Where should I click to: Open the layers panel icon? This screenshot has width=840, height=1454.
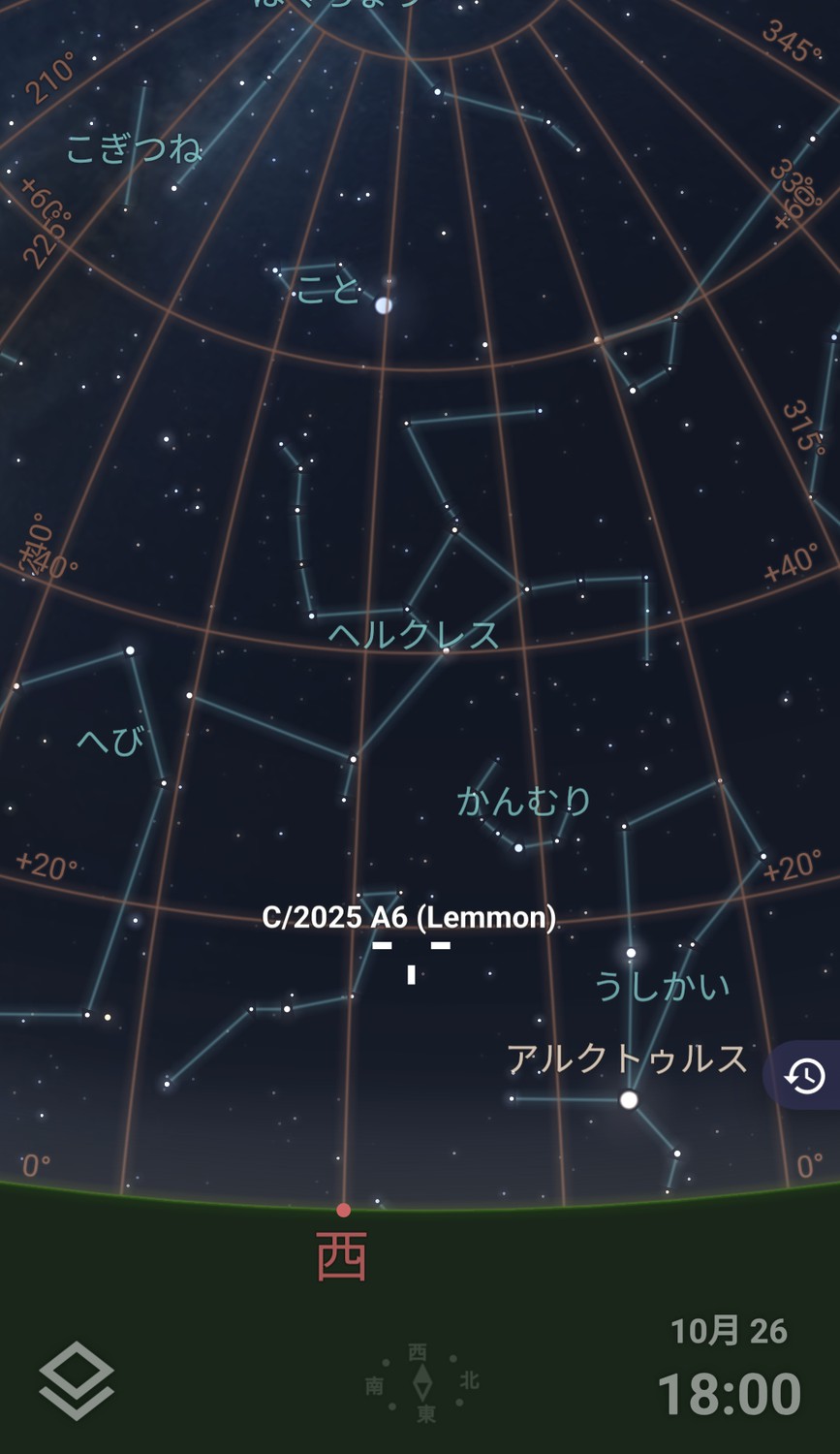[x=77, y=1380]
